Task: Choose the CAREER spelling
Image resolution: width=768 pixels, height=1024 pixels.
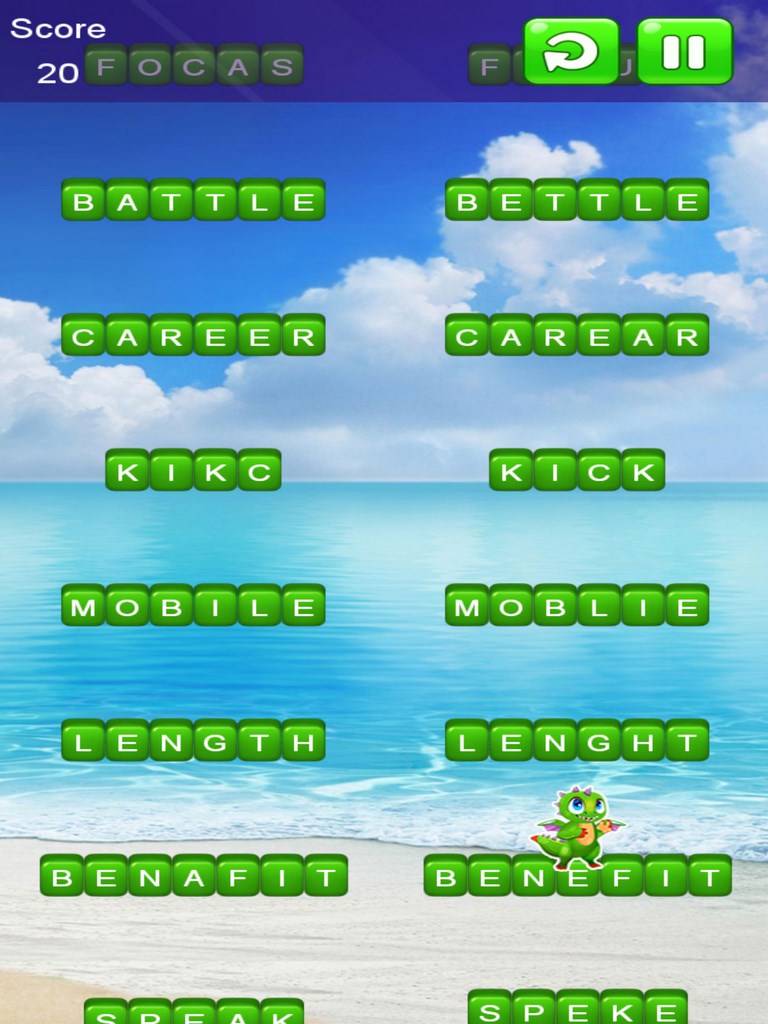Action: 193,335
